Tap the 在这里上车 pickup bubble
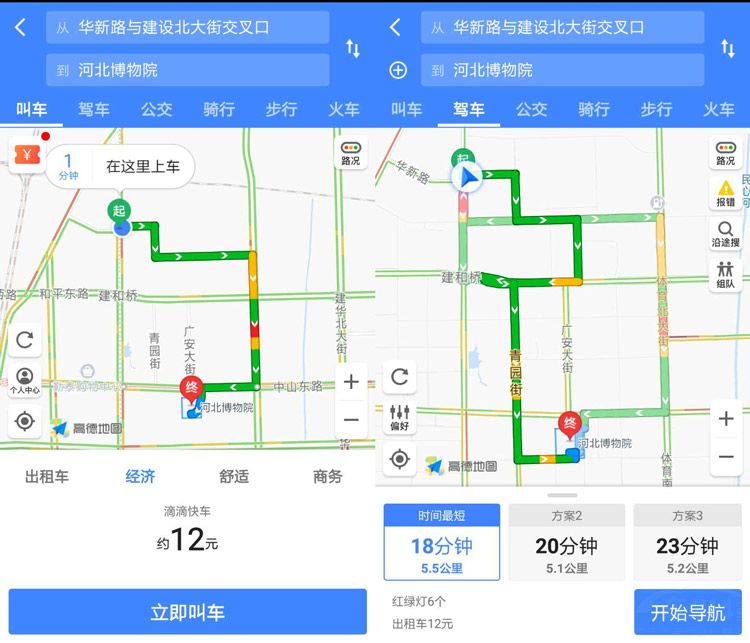This screenshot has width=750, height=643. coord(142,166)
